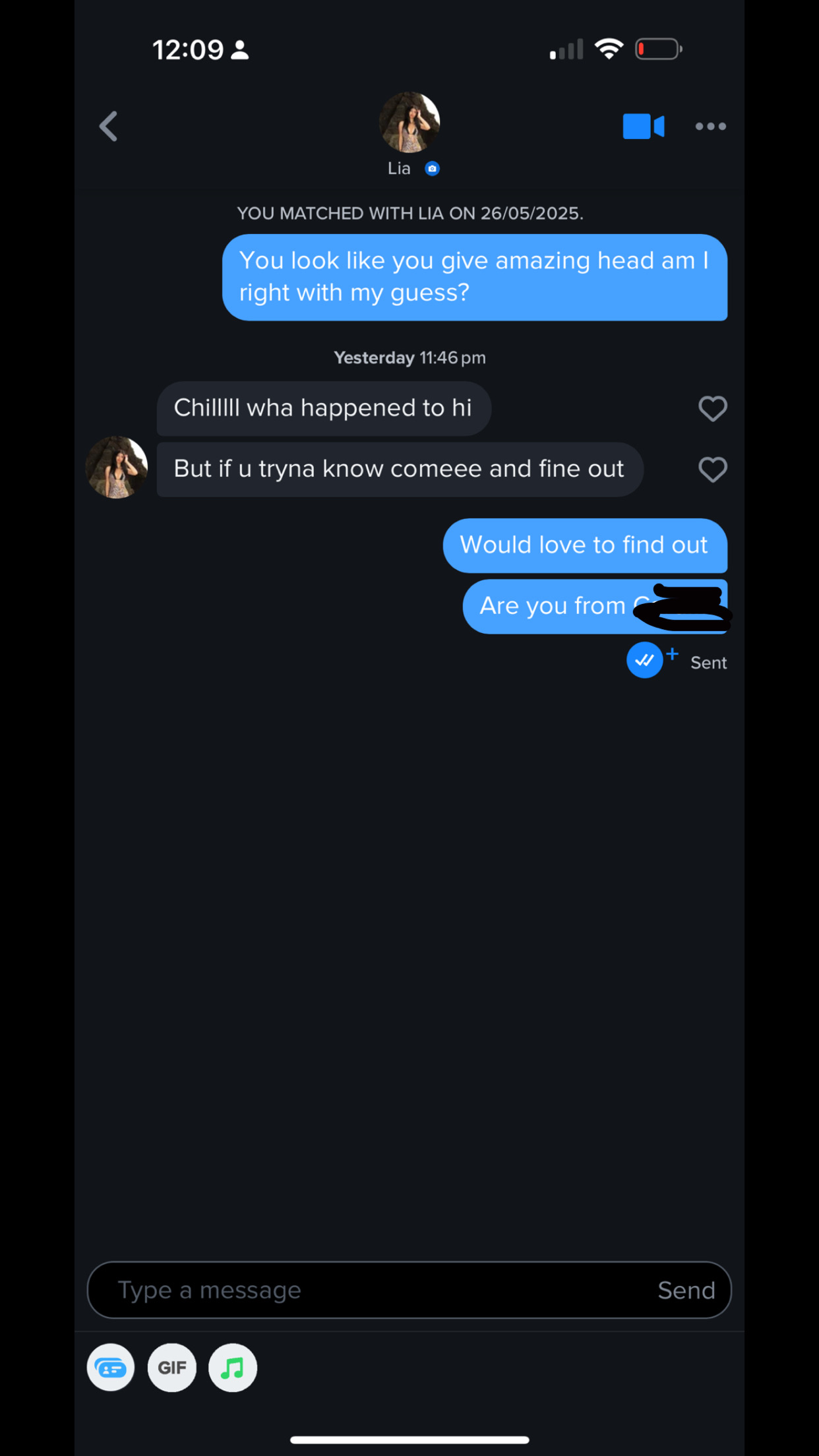Viewport: 819px width, 1456px height.
Task: Heart the "comeee and fine out" message
Action: click(x=712, y=470)
